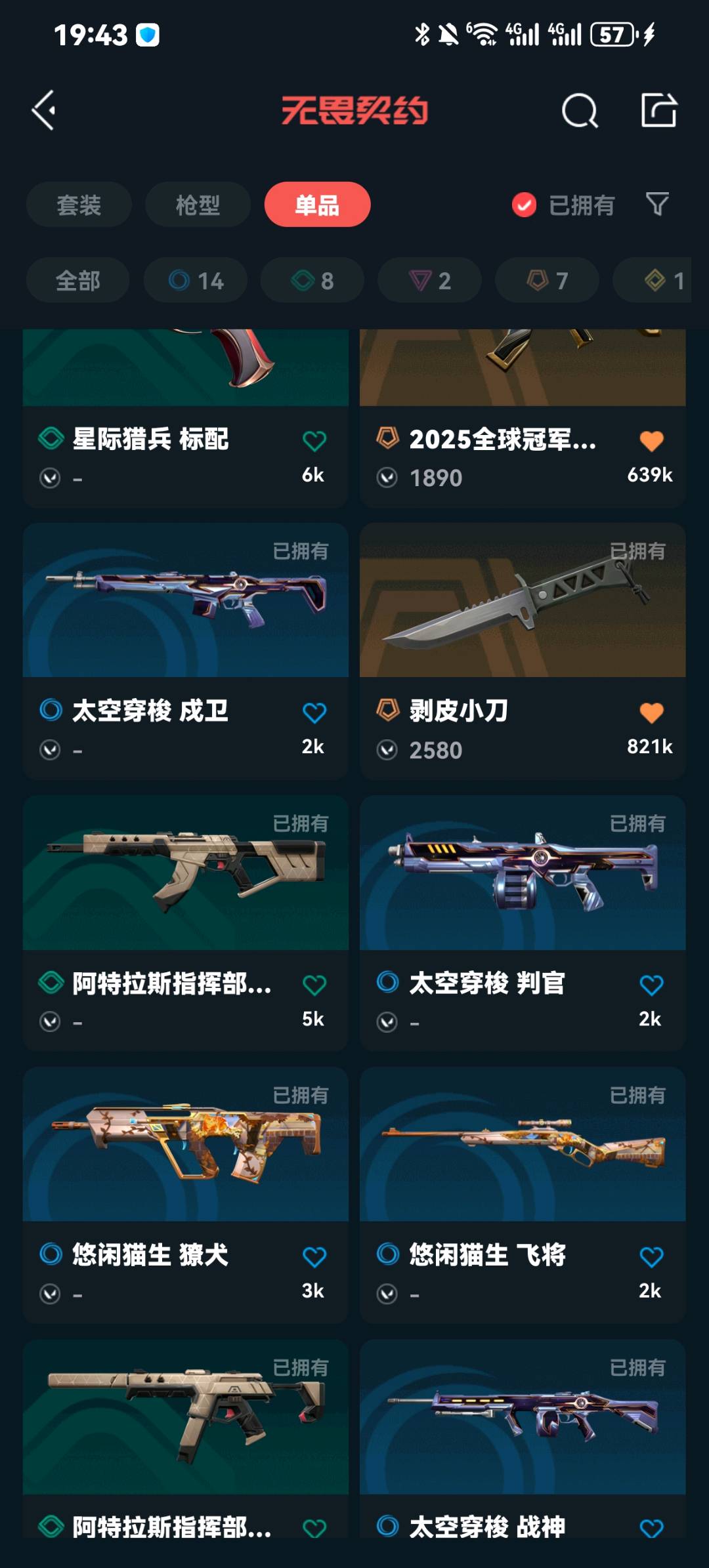Uncheck the 已拥有 filter checkbox
The image size is (709, 1568).
coord(524,205)
